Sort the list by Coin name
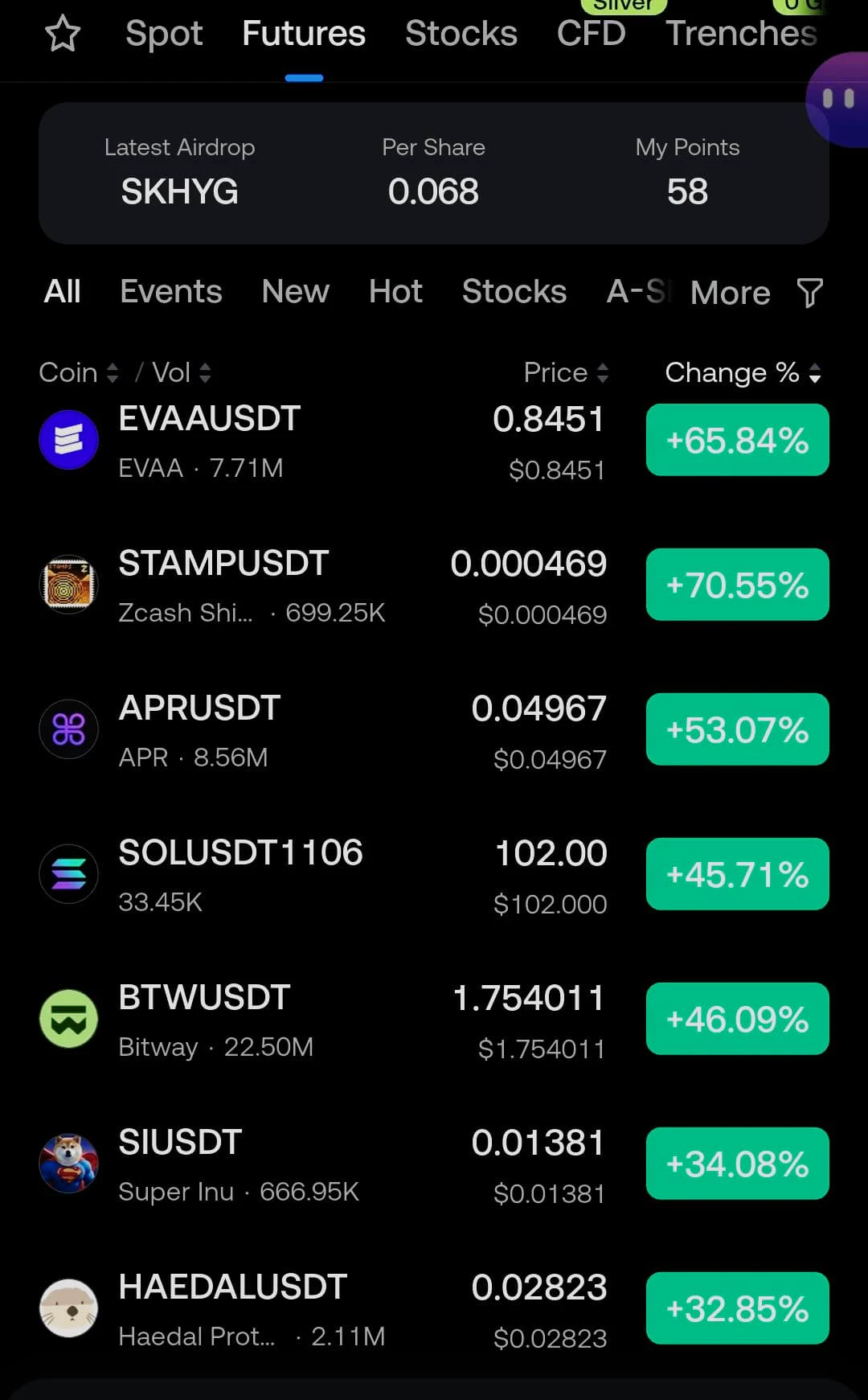This screenshot has width=868, height=1400. point(79,372)
